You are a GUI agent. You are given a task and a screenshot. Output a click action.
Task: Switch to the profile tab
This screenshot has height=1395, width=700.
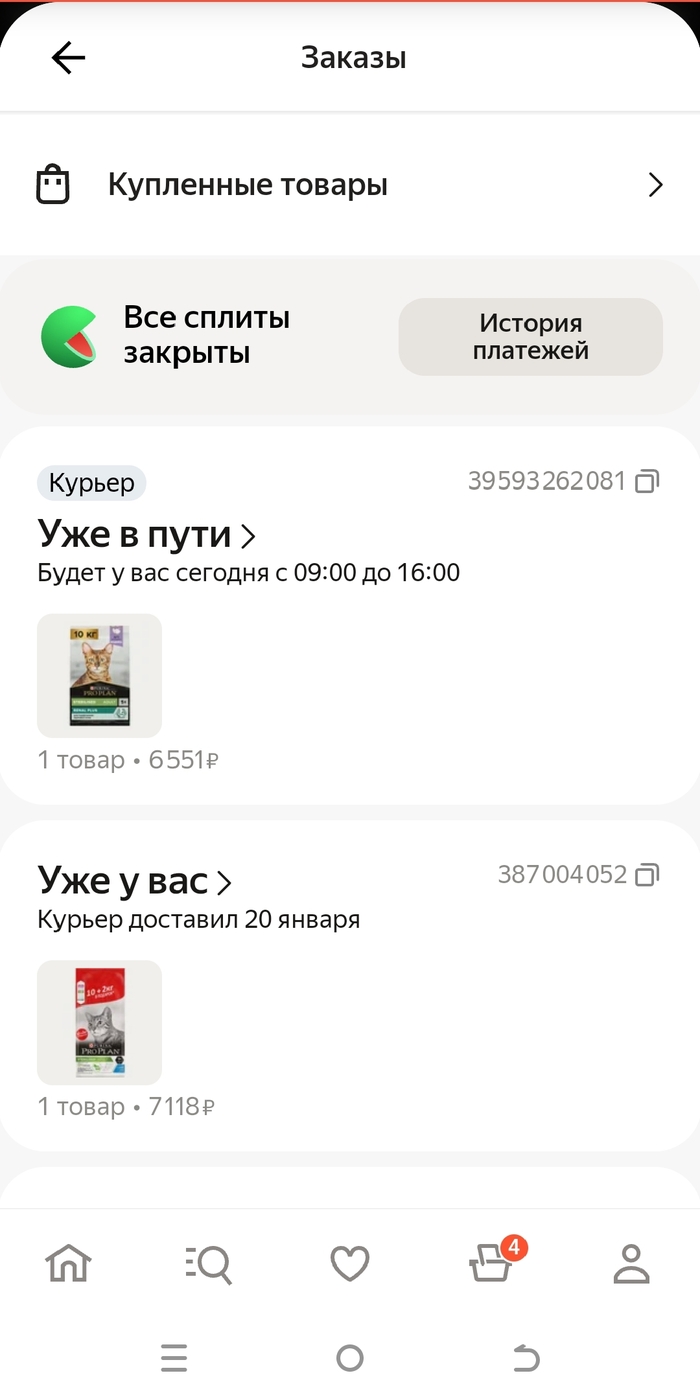(x=632, y=1264)
